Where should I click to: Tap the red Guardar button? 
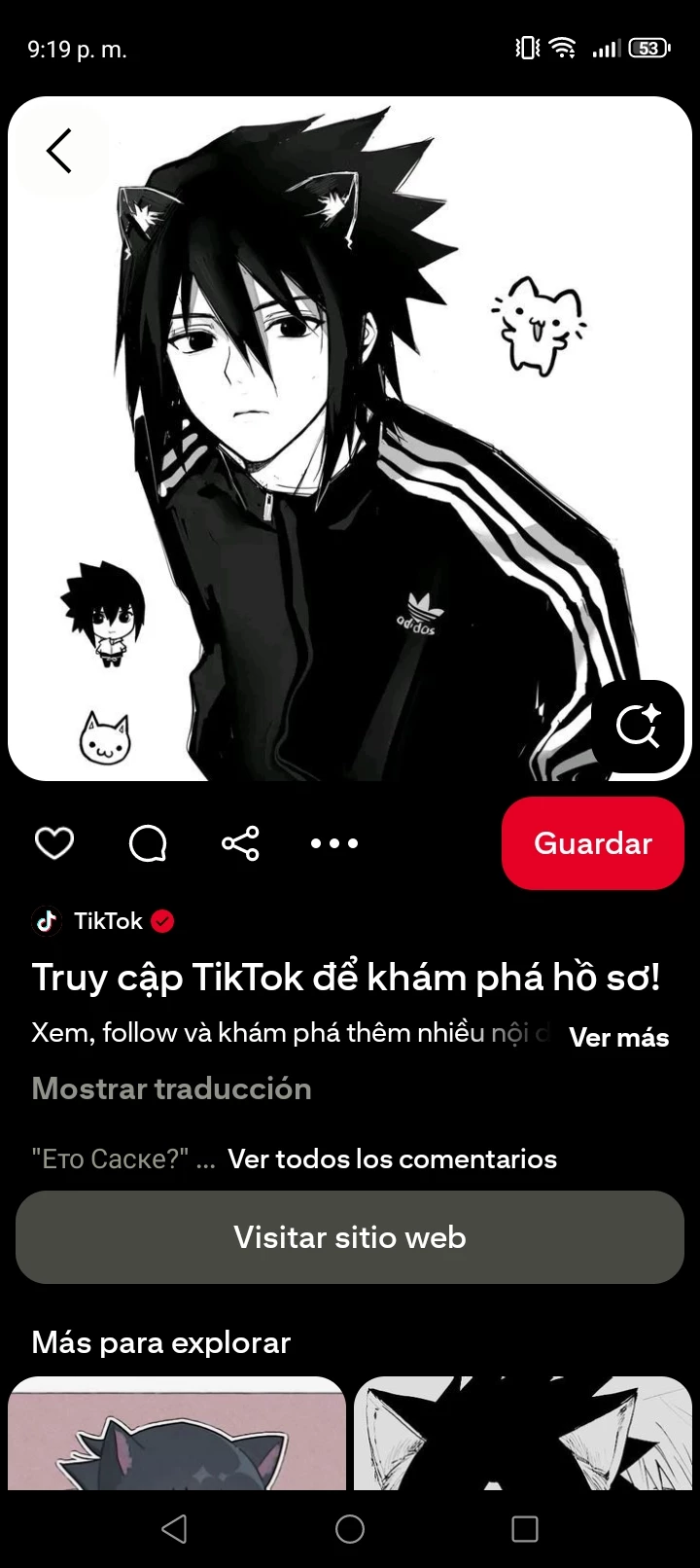593,843
